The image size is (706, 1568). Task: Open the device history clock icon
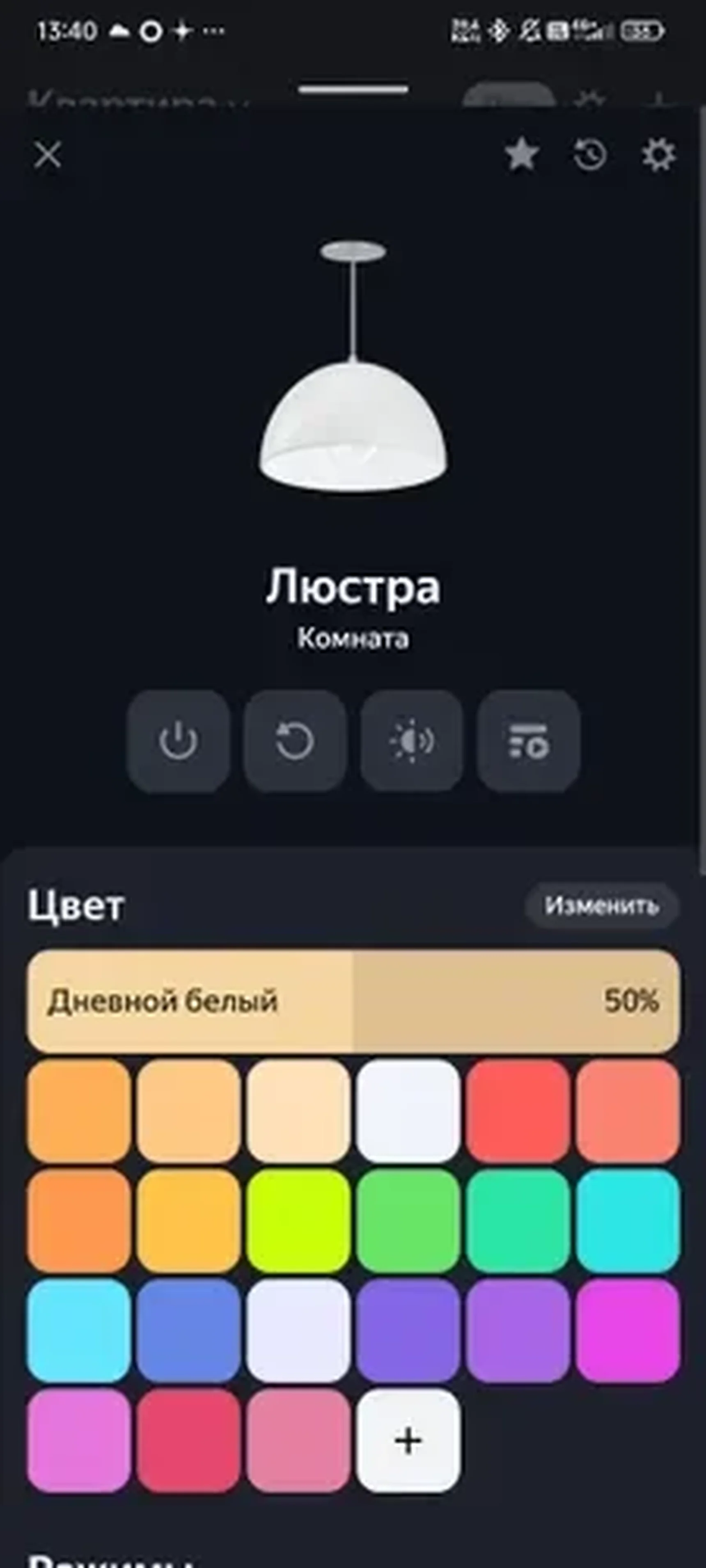590,155
